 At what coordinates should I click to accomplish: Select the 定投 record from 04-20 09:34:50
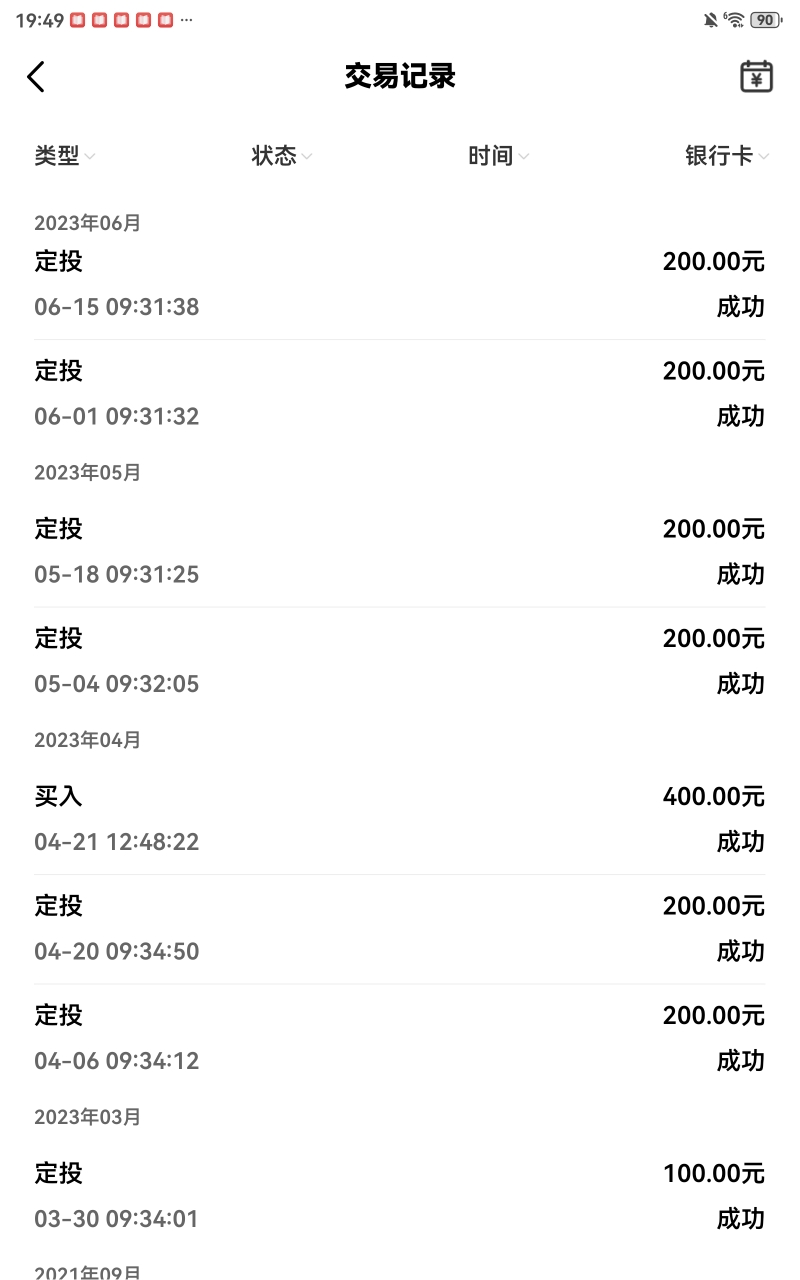pyautogui.click(x=400, y=929)
